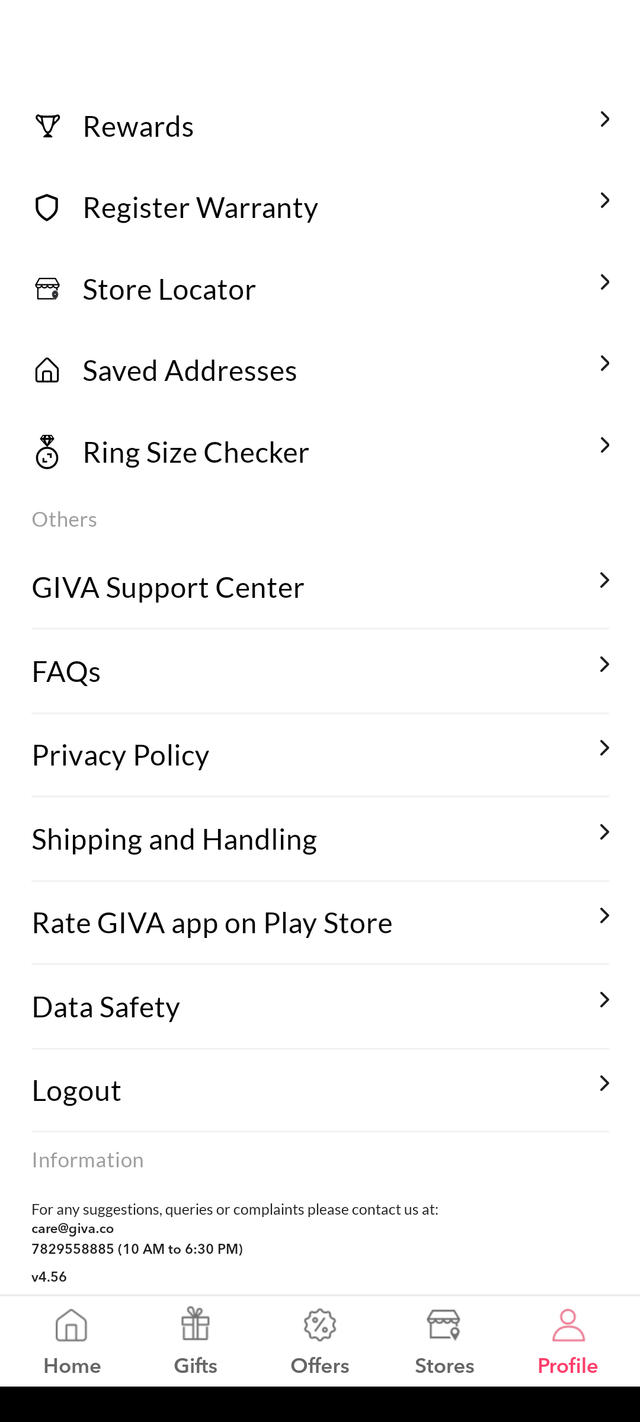Screen dimensions: 640x1422
Task: Open the Stores tab
Action: tap(444, 1342)
